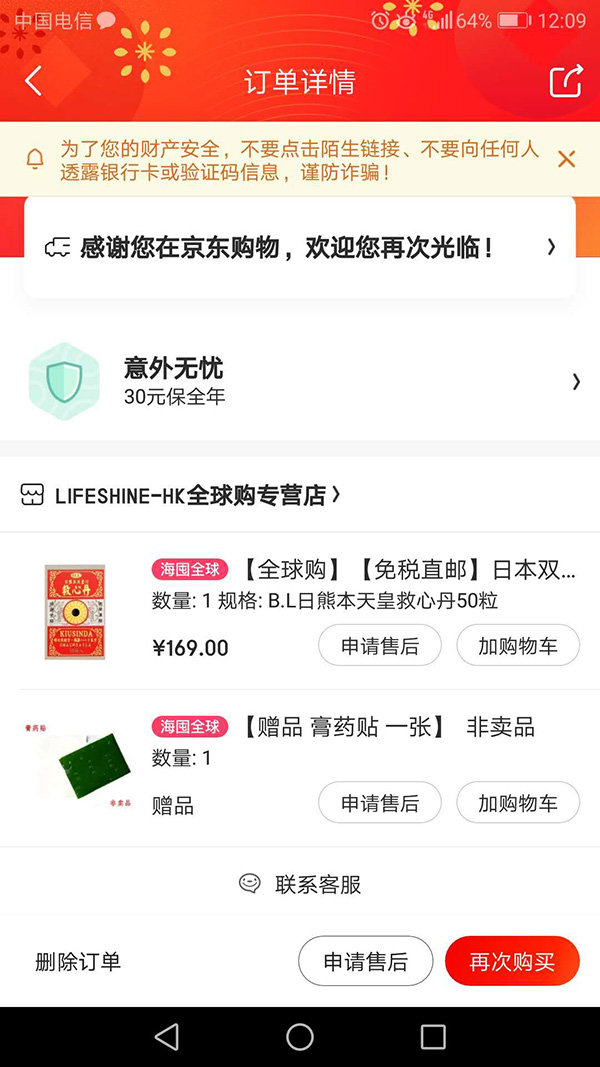Visit the LIFESHINE-HK全球购专营店 store page
The image size is (600, 1067).
190,495
